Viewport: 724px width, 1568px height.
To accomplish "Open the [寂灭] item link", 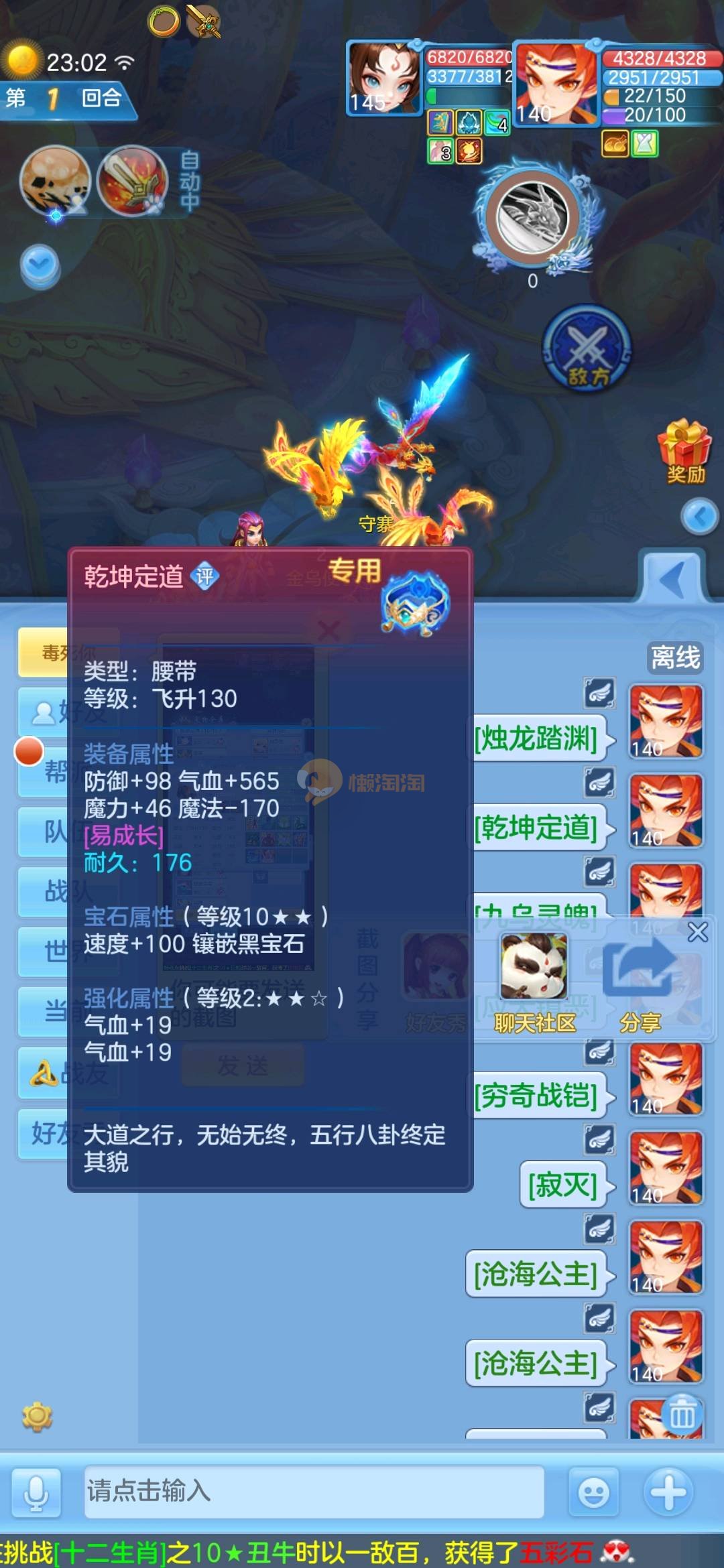I will [x=563, y=1185].
